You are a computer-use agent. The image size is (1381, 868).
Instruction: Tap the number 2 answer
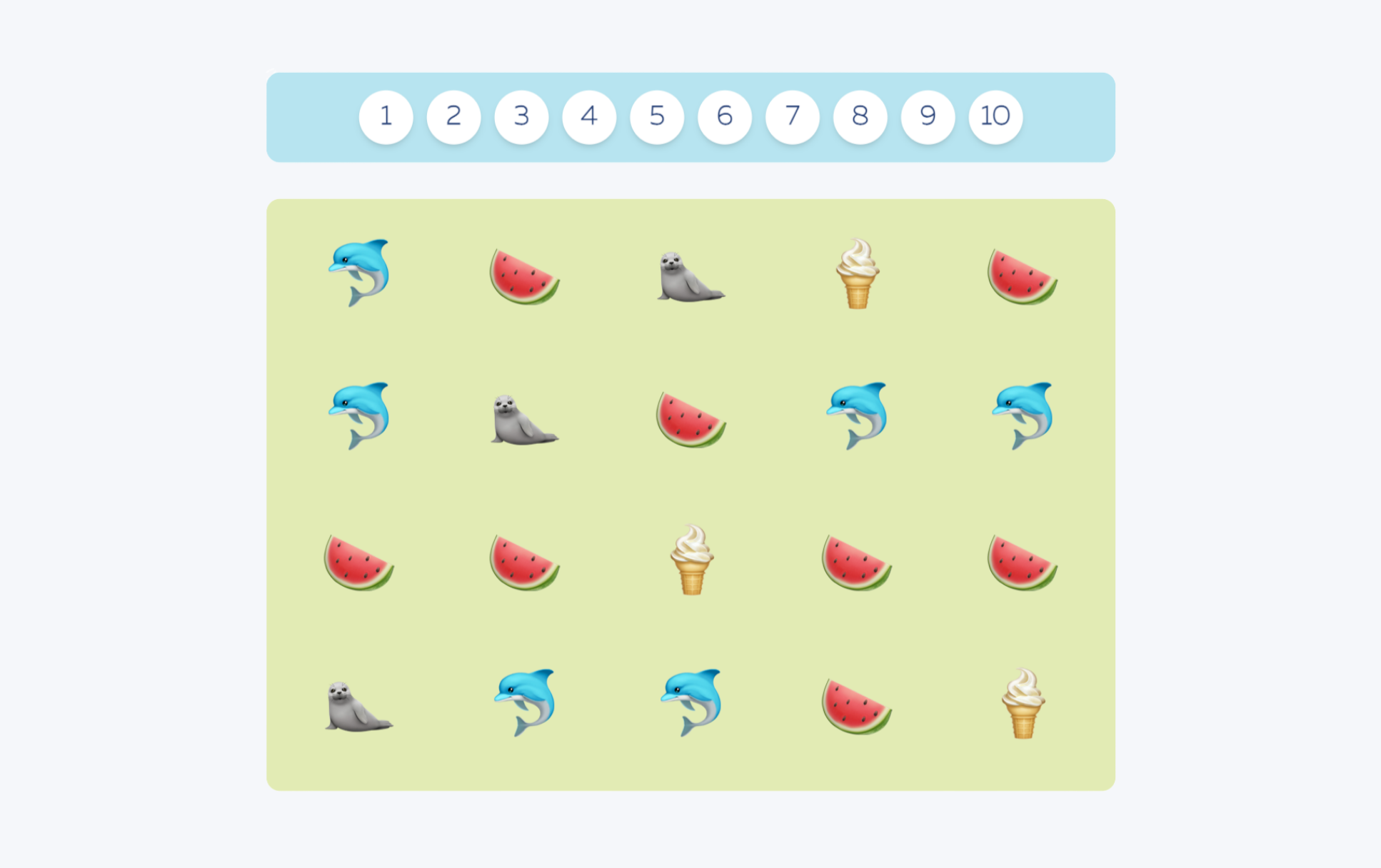[453, 117]
